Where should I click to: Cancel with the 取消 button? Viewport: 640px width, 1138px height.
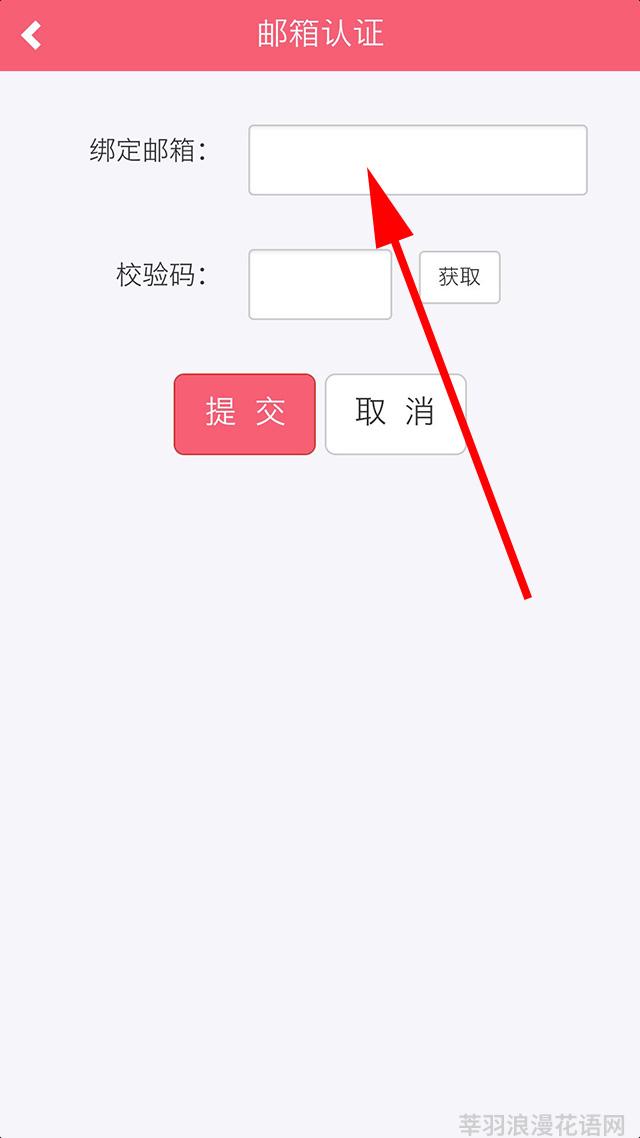point(395,414)
